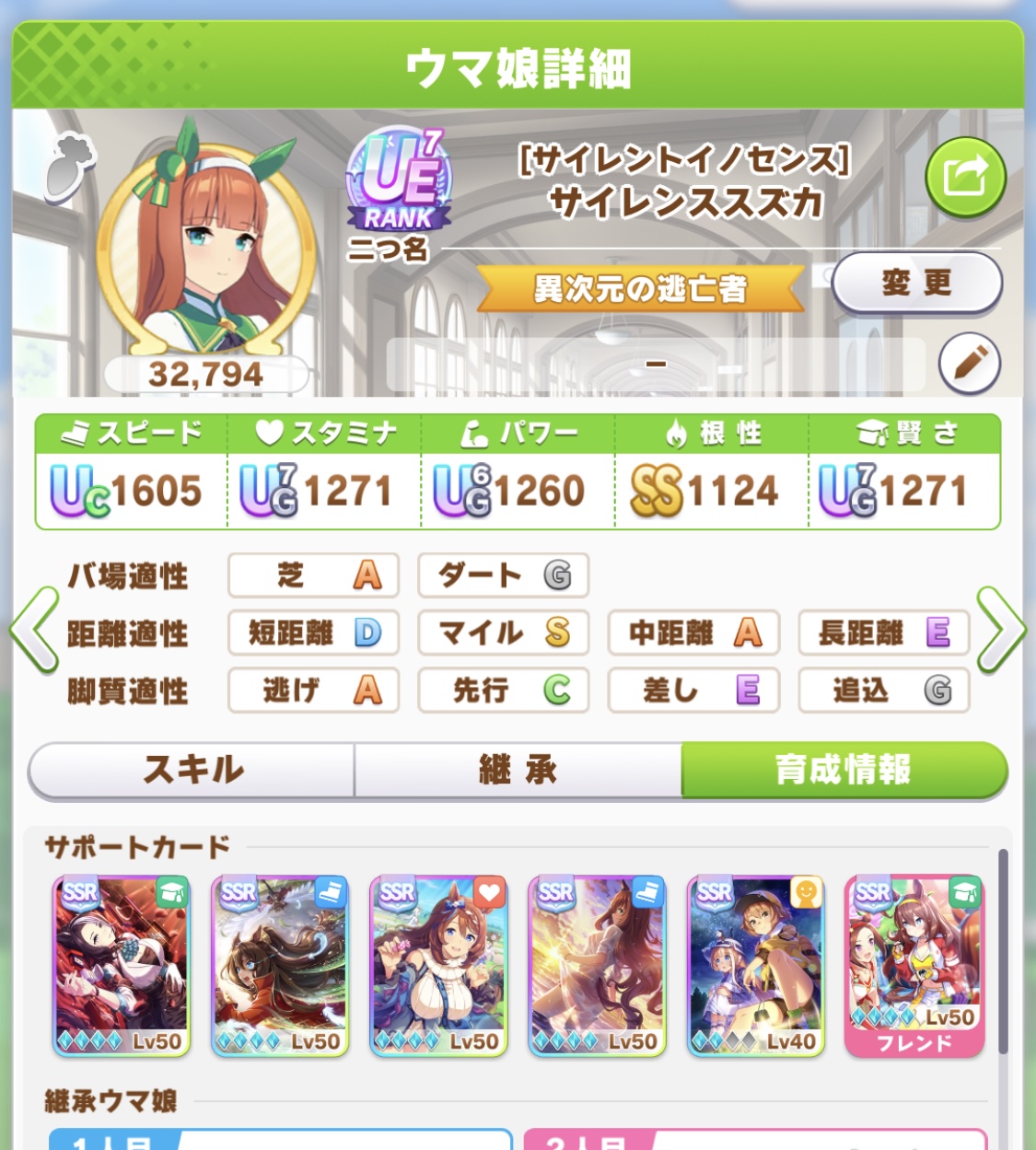The image size is (1036, 1150).
Task: Tap the green share icon
Action: (x=965, y=177)
